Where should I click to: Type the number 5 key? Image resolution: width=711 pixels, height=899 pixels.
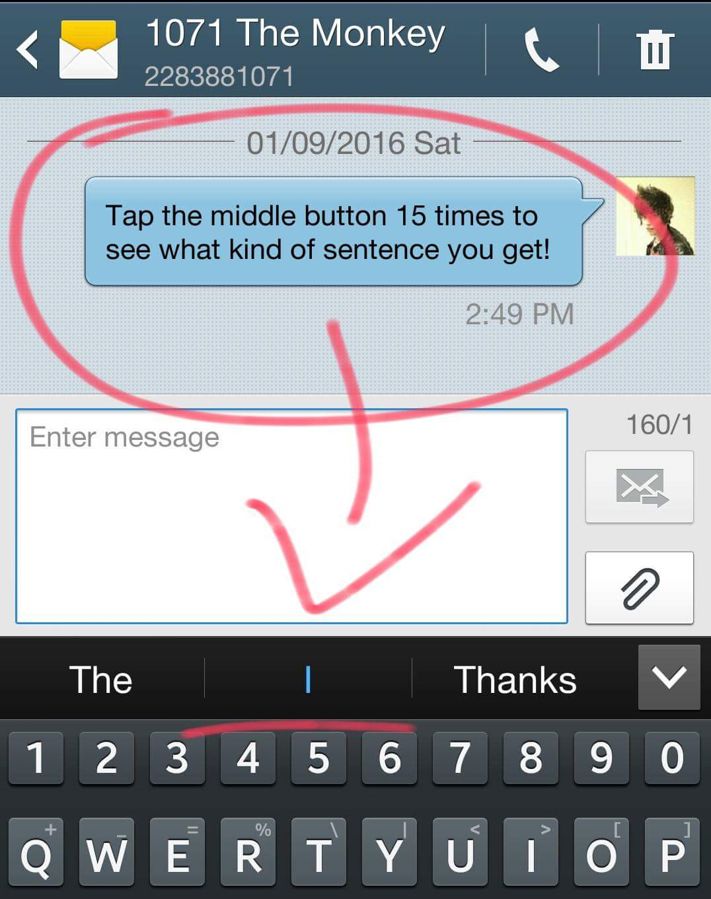pyautogui.click(x=318, y=759)
